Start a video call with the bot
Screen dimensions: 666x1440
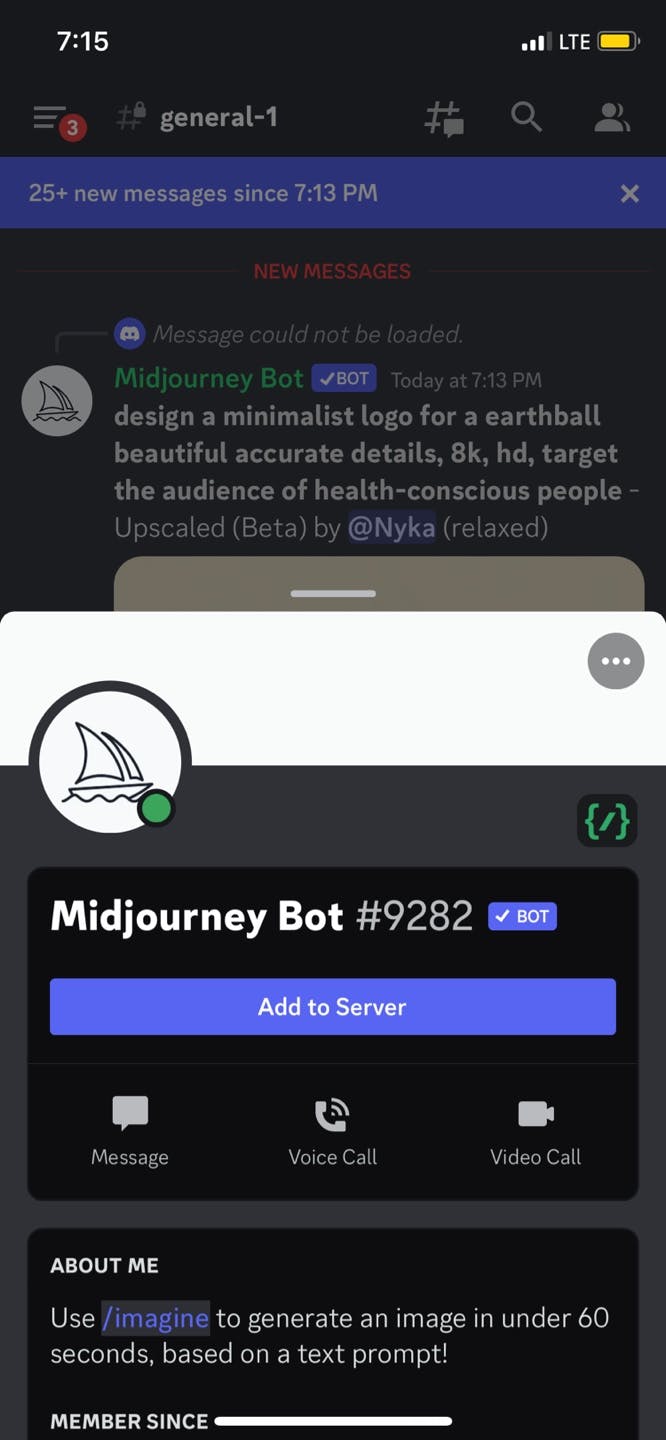coord(535,1130)
